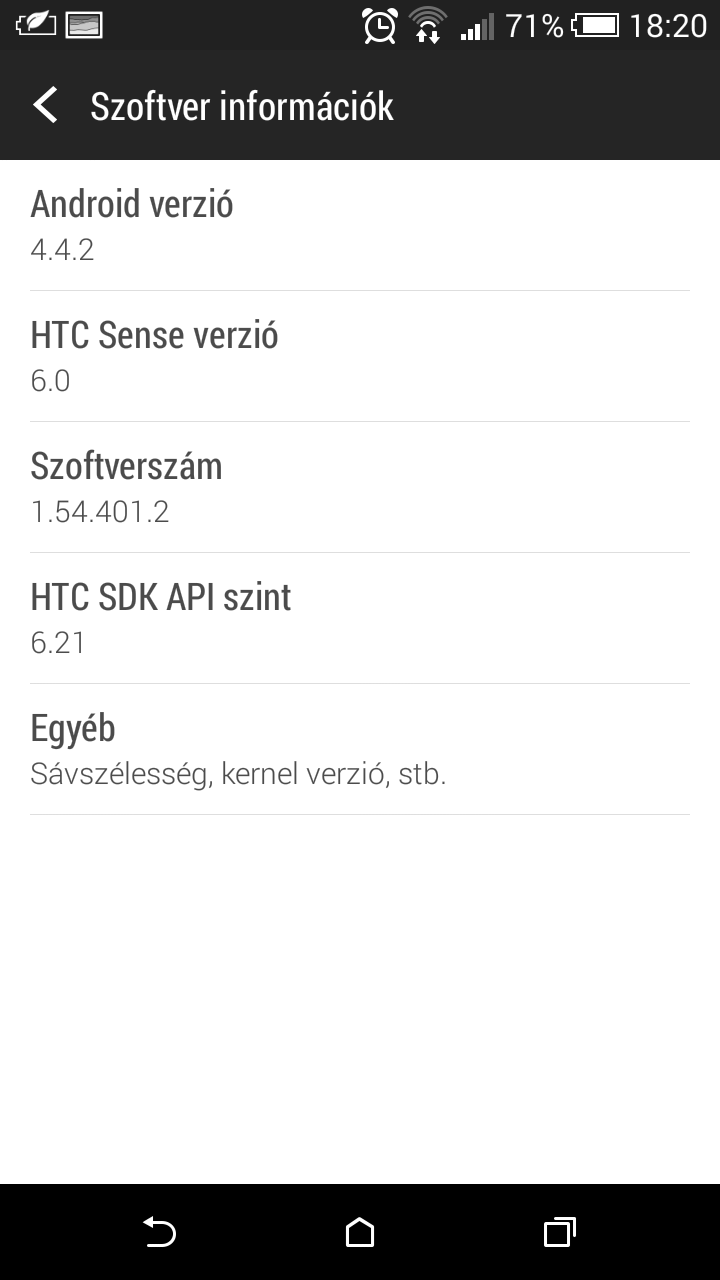Select the HTC Sense verzió row
The image size is (720, 1280).
(x=360, y=356)
